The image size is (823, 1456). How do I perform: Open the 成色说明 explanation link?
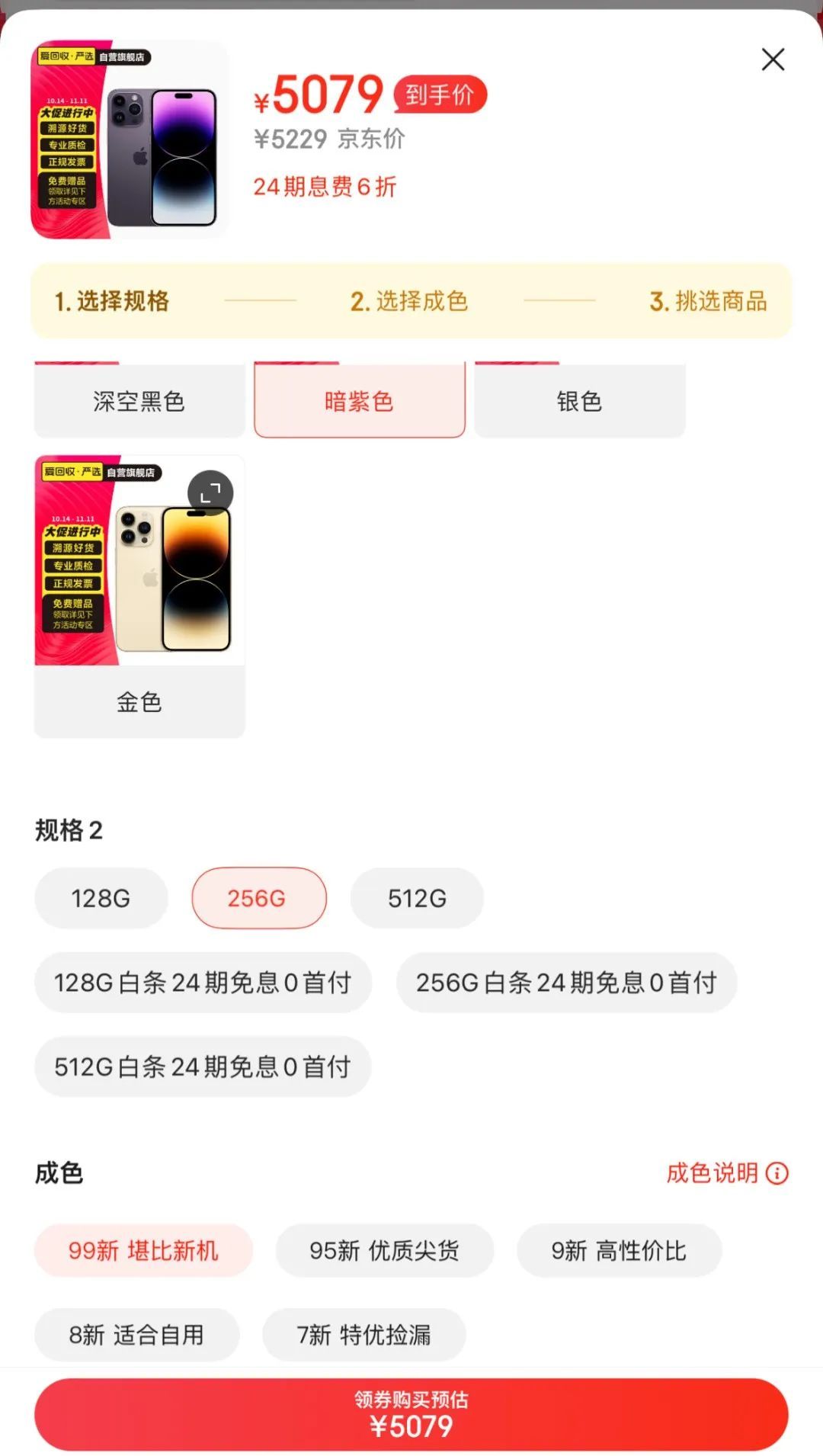pos(716,1174)
